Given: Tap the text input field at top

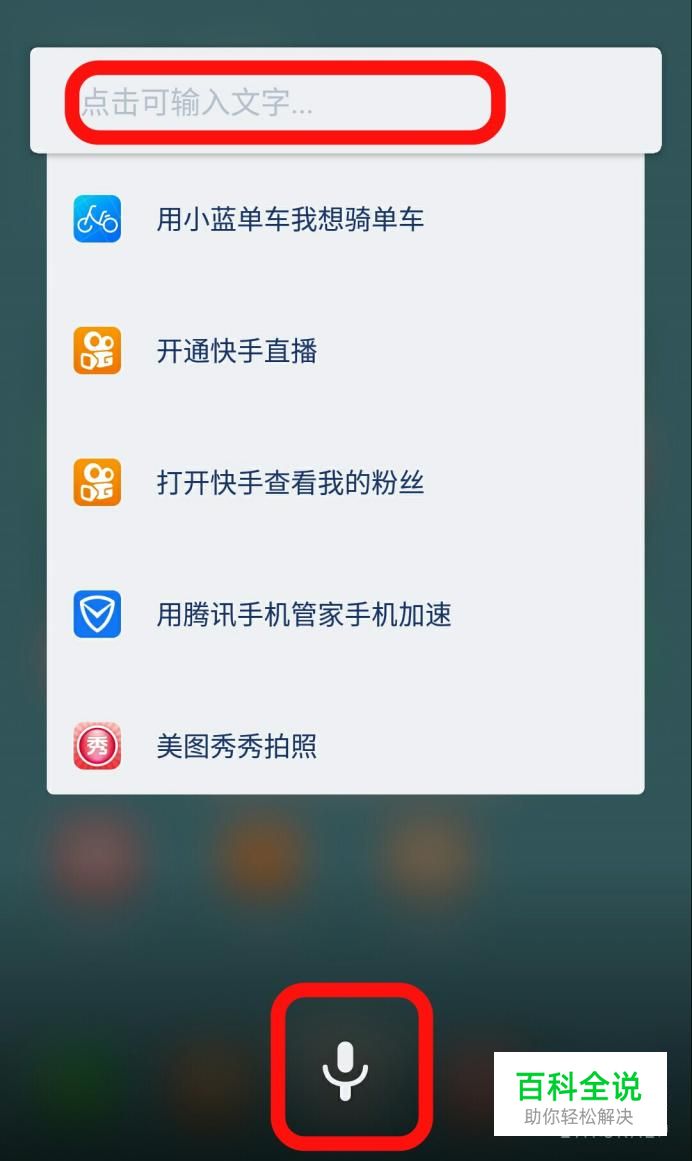Looking at the screenshot, I should (346, 101).
